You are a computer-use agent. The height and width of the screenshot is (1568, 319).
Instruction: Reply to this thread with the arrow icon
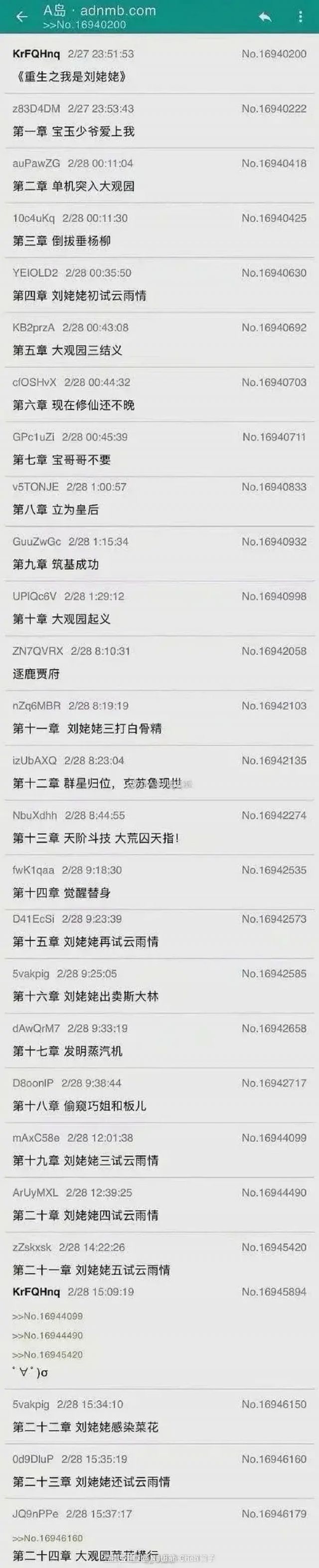coord(265,16)
